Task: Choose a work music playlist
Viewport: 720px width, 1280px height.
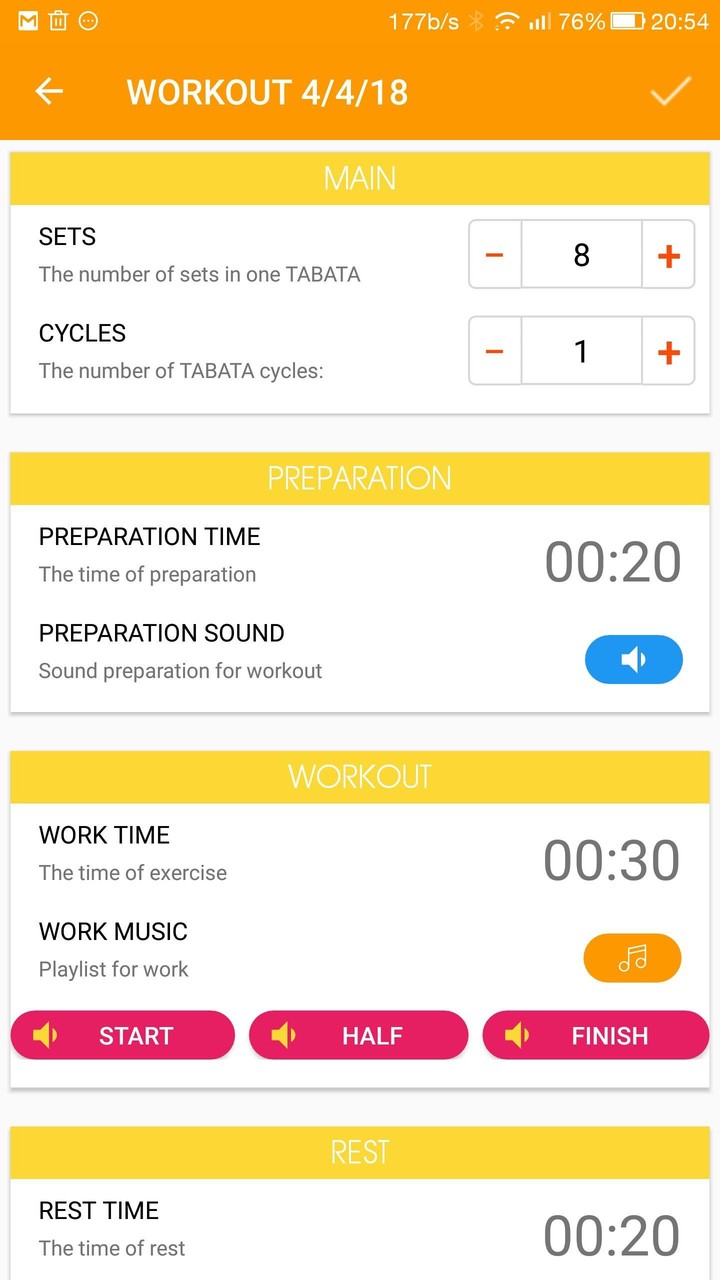Action: (632, 959)
